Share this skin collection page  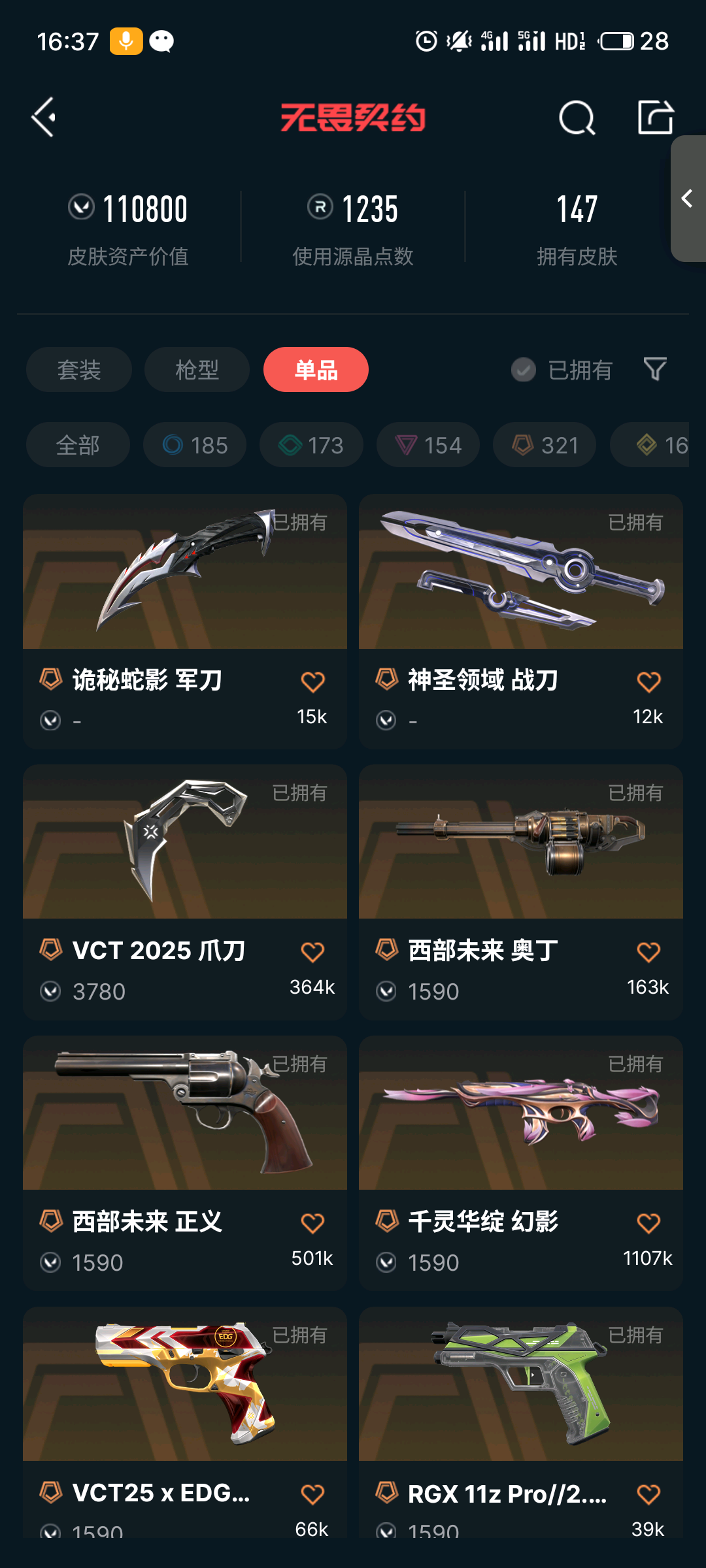click(655, 118)
